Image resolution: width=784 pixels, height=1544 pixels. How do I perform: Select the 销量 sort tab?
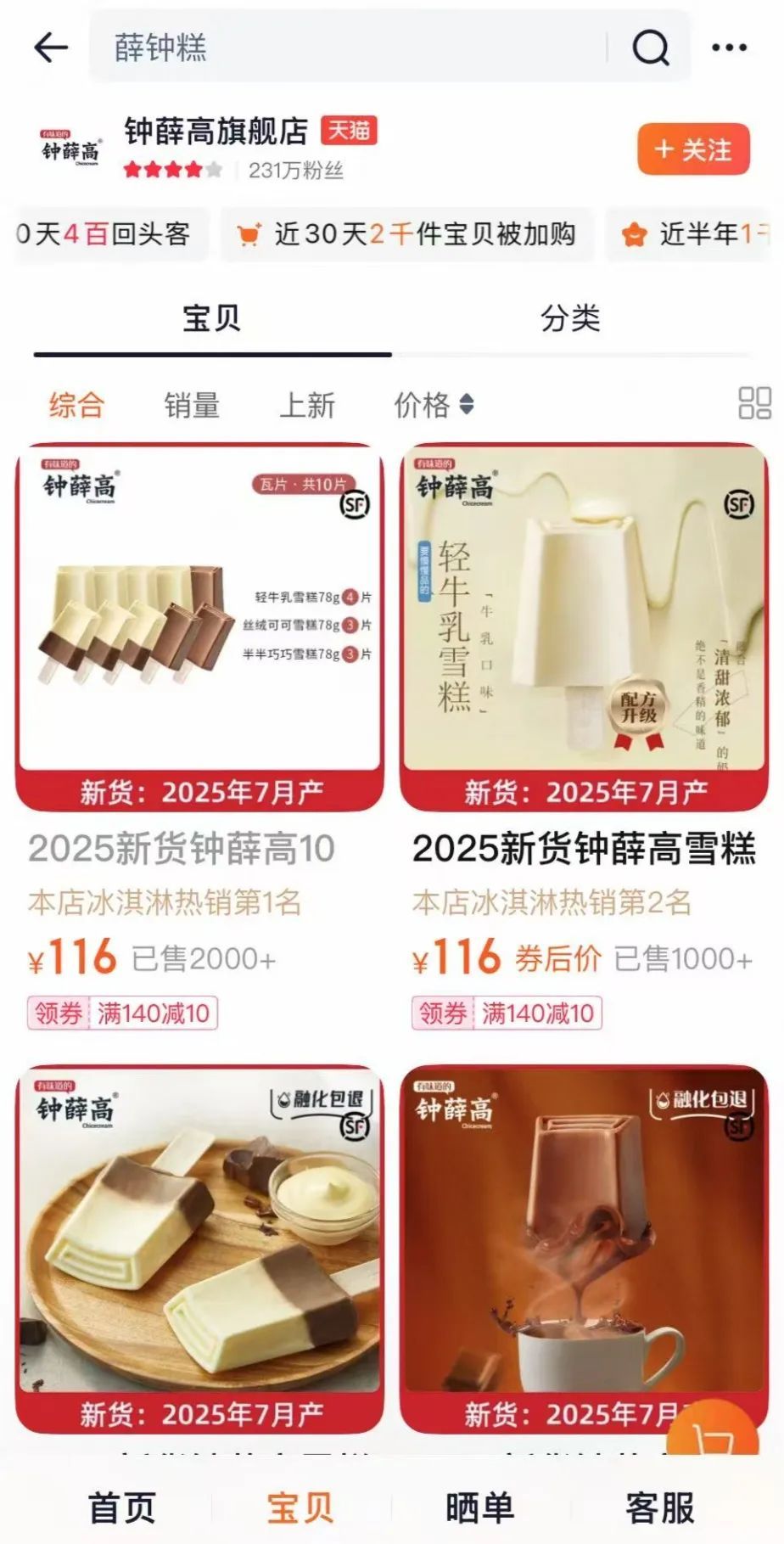click(193, 406)
